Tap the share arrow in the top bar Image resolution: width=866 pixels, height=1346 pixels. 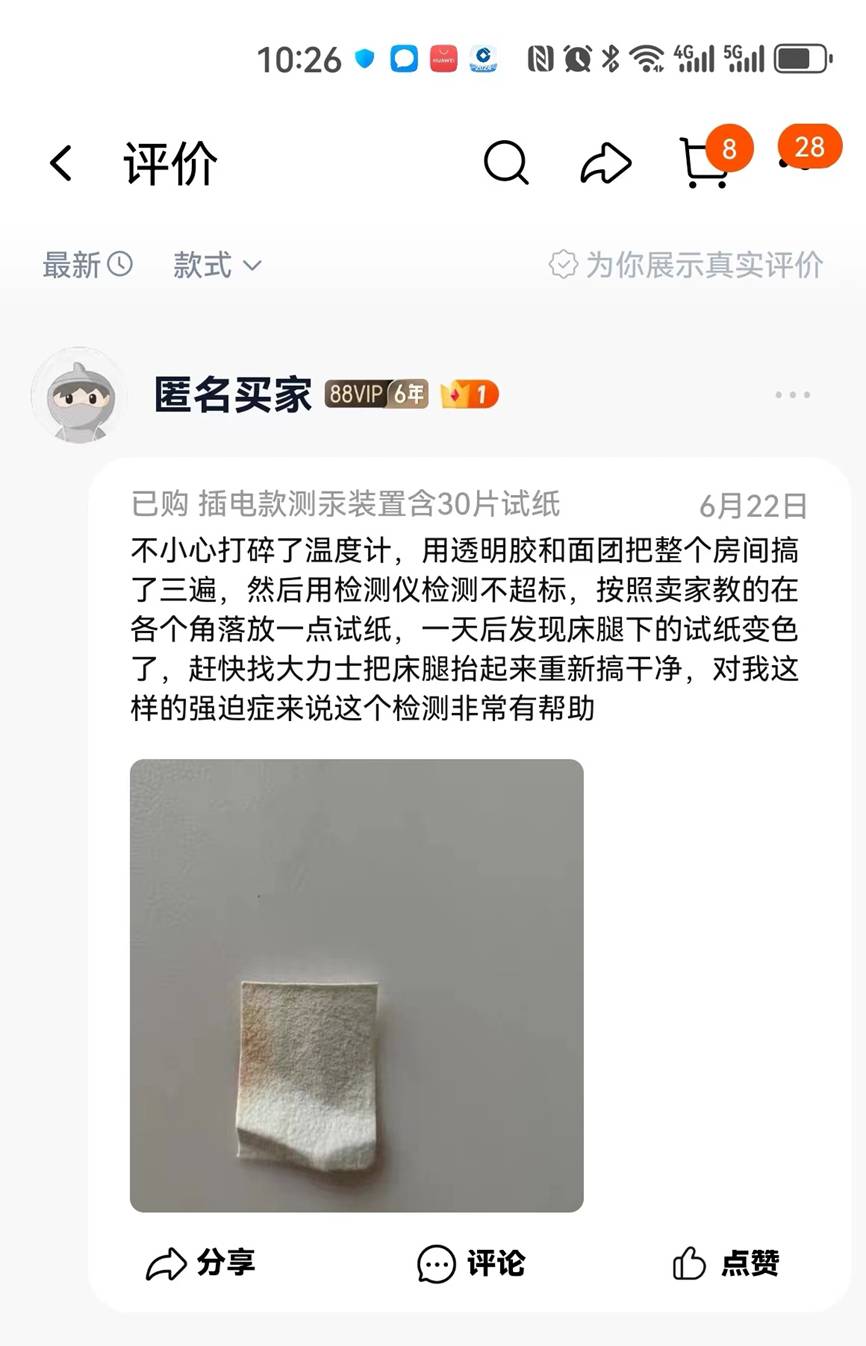pyautogui.click(x=605, y=163)
